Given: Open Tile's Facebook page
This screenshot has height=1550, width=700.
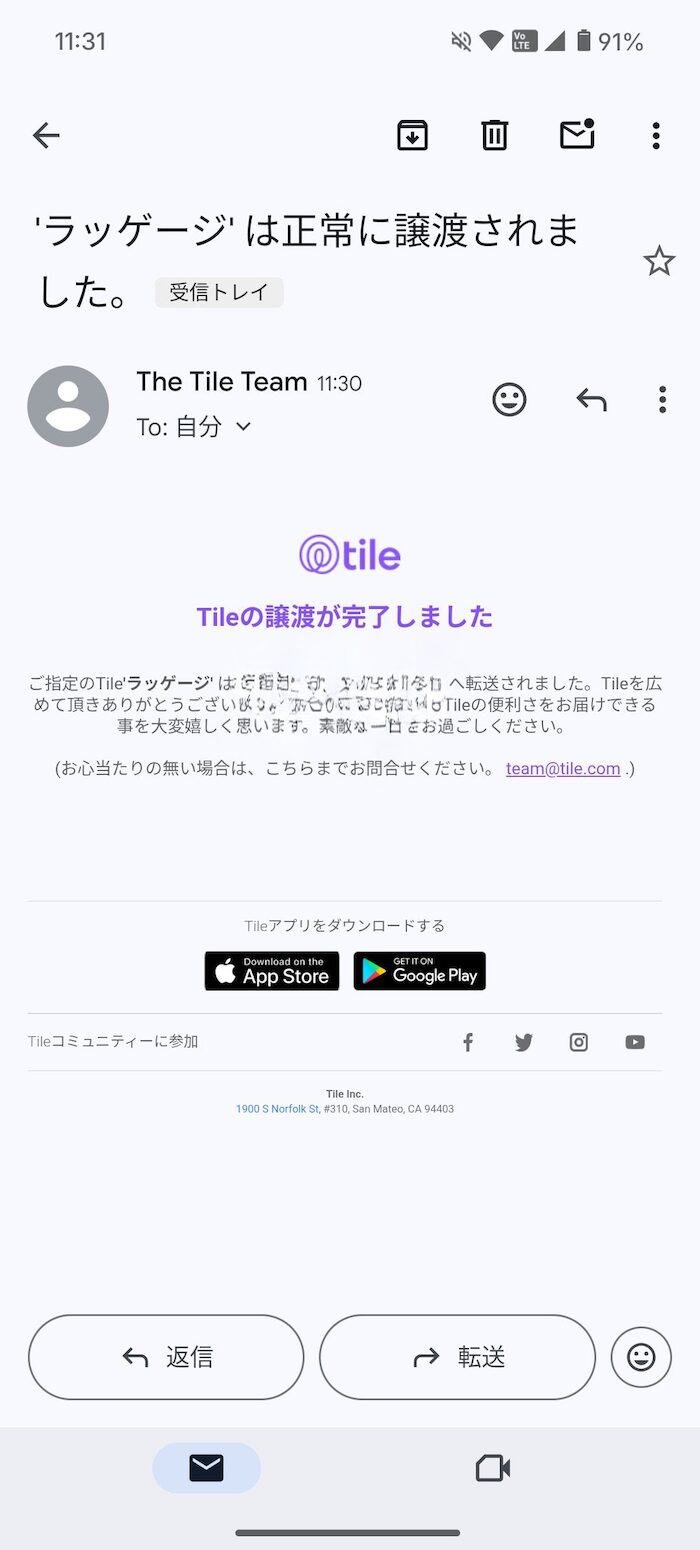Looking at the screenshot, I should pyautogui.click(x=467, y=1042).
